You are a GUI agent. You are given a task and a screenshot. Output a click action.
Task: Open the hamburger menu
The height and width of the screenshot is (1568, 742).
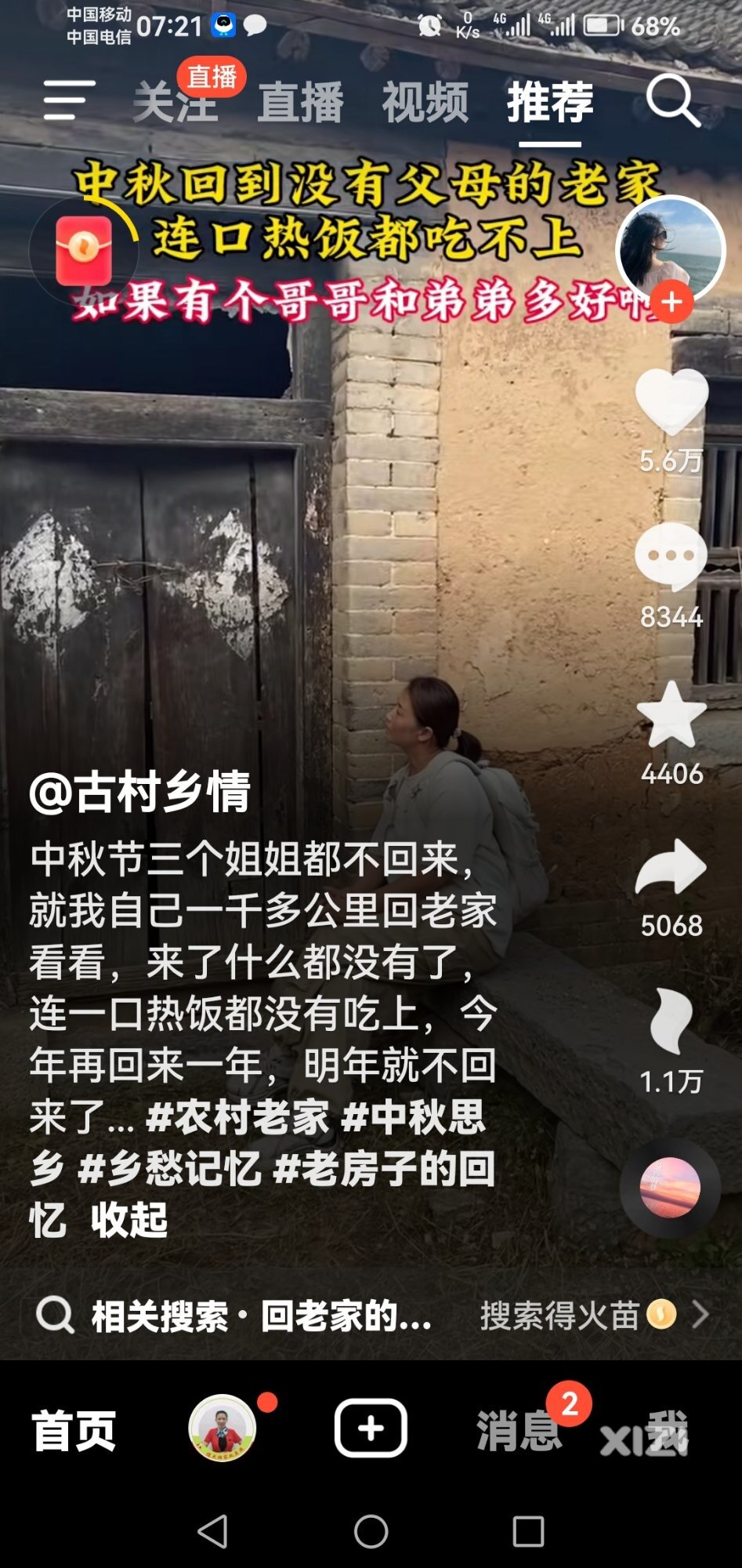[x=69, y=100]
